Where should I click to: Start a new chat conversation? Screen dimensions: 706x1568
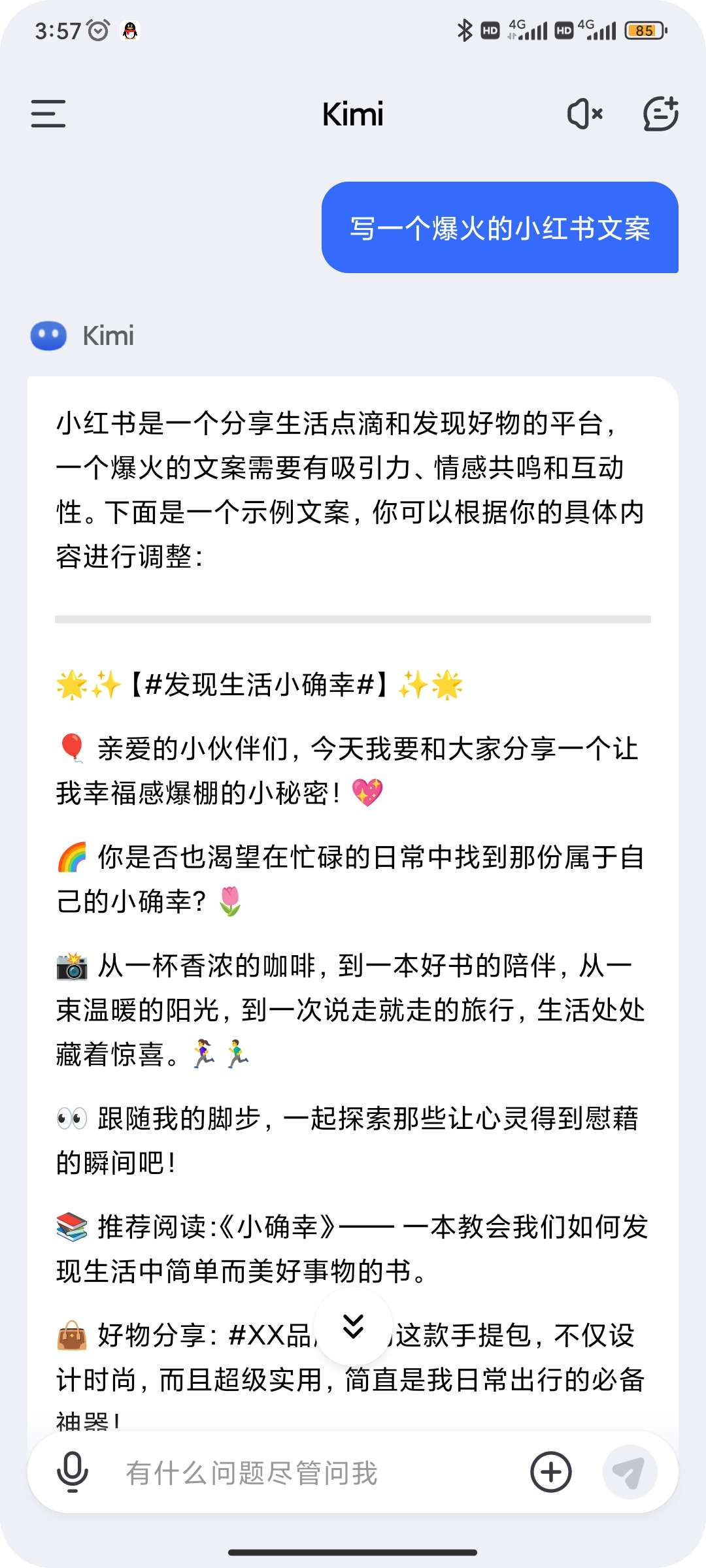point(660,114)
